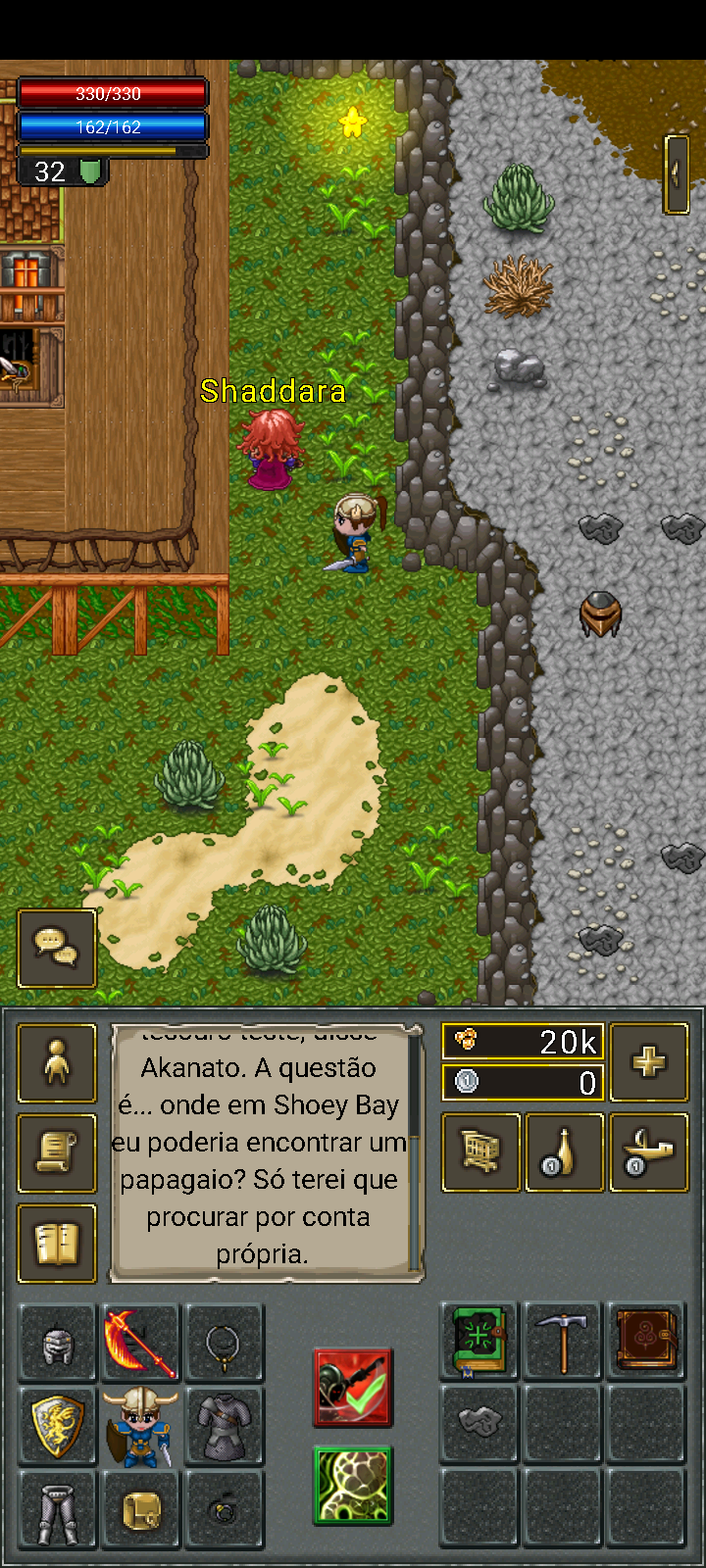Select the red scythe weapon slot
This screenshot has width=706, height=1568.
(x=140, y=1344)
